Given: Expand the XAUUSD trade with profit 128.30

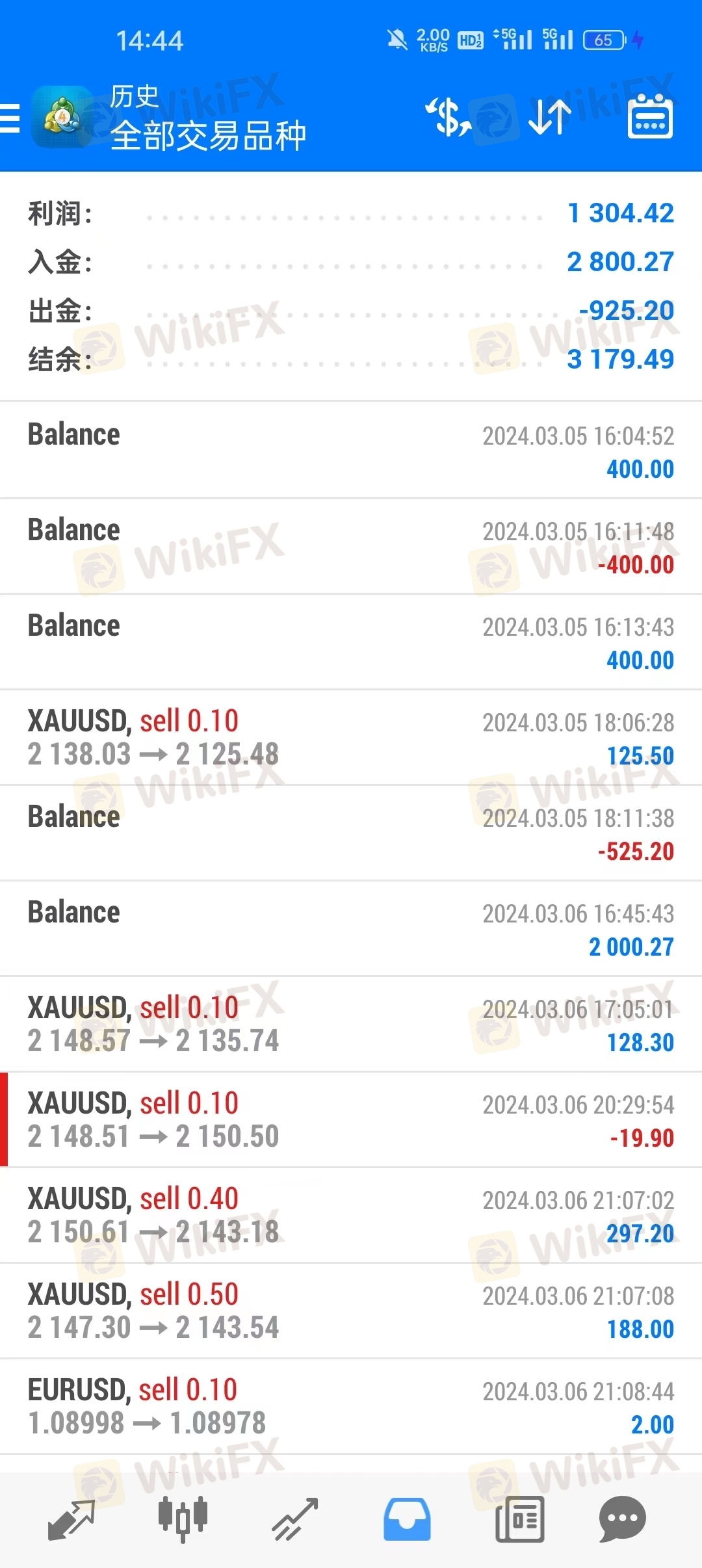Looking at the screenshot, I should 351,1025.
